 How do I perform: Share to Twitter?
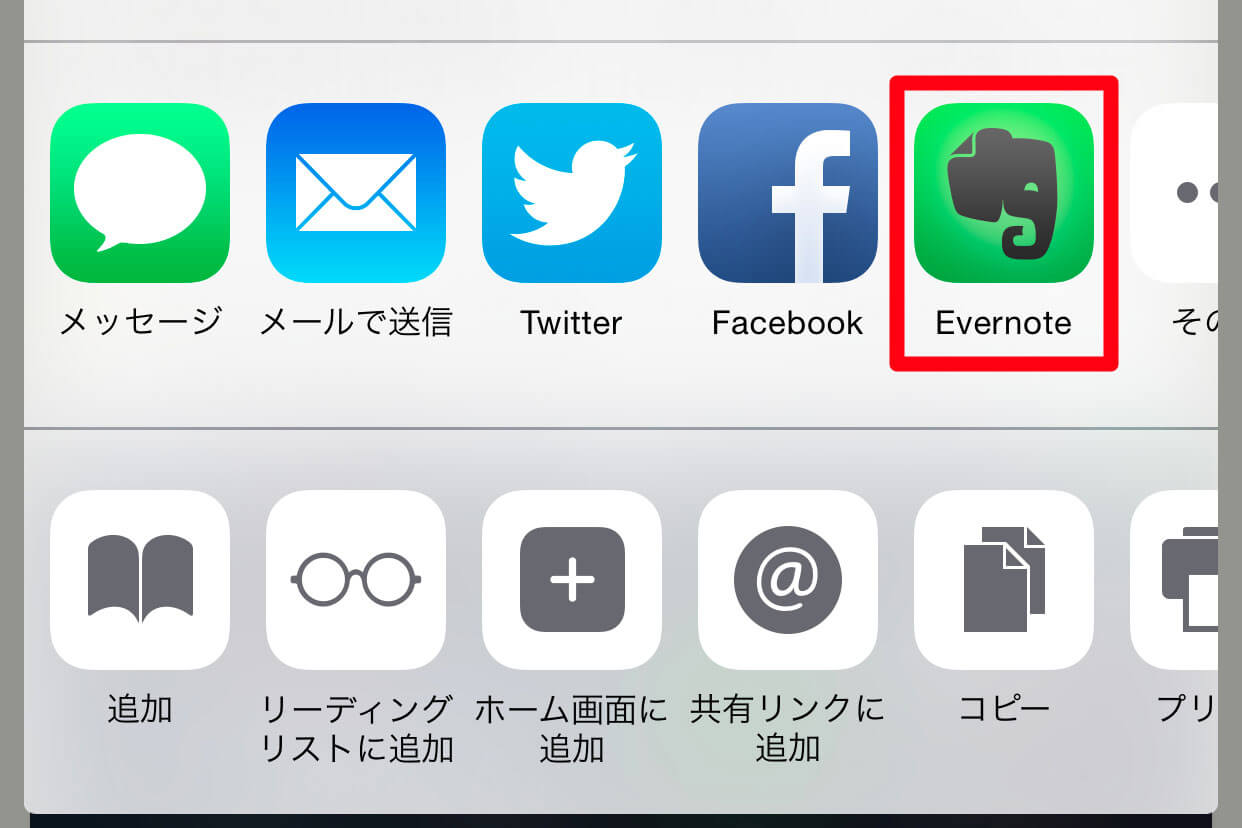pos(572,194)
